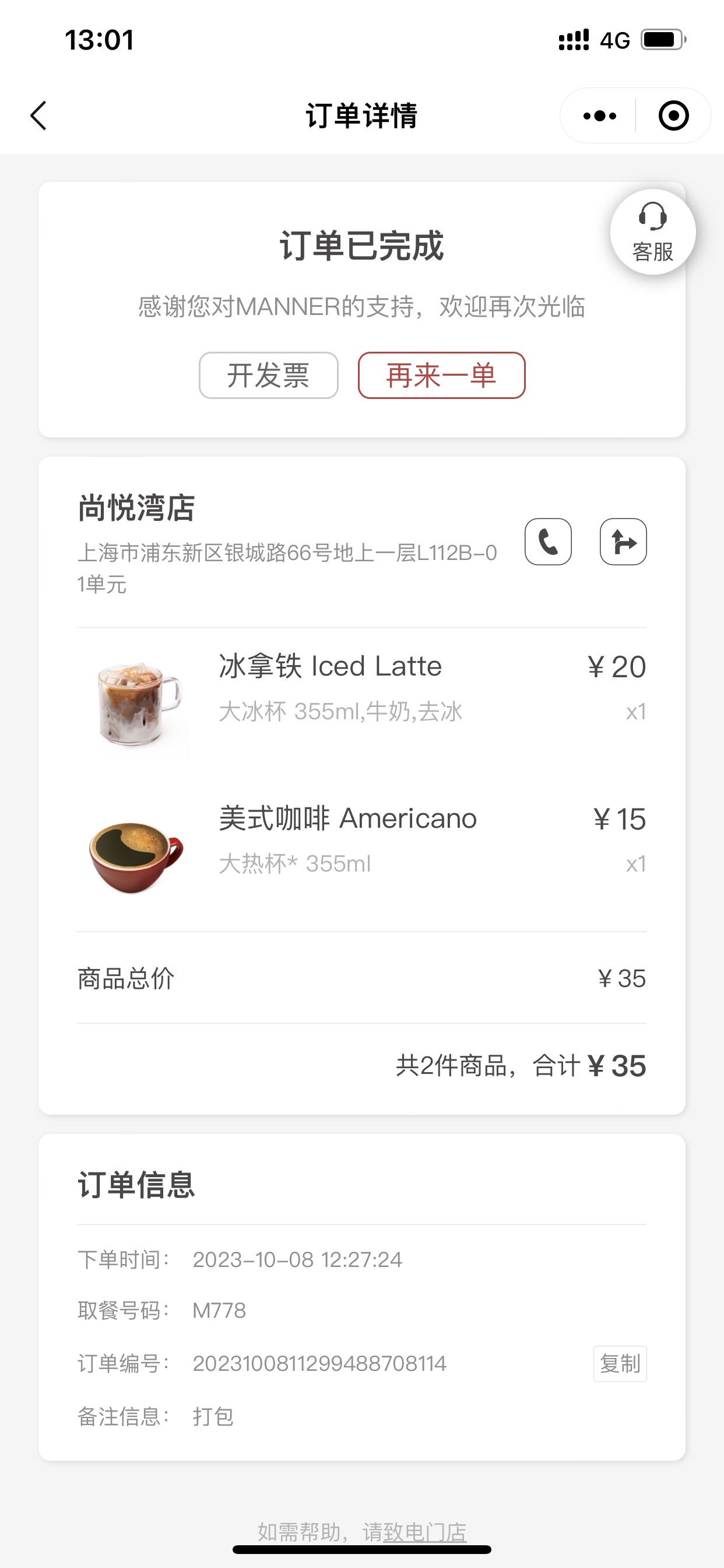Open the mini program overflow menu
The image size is (724, 1568).
click(599, 116)
